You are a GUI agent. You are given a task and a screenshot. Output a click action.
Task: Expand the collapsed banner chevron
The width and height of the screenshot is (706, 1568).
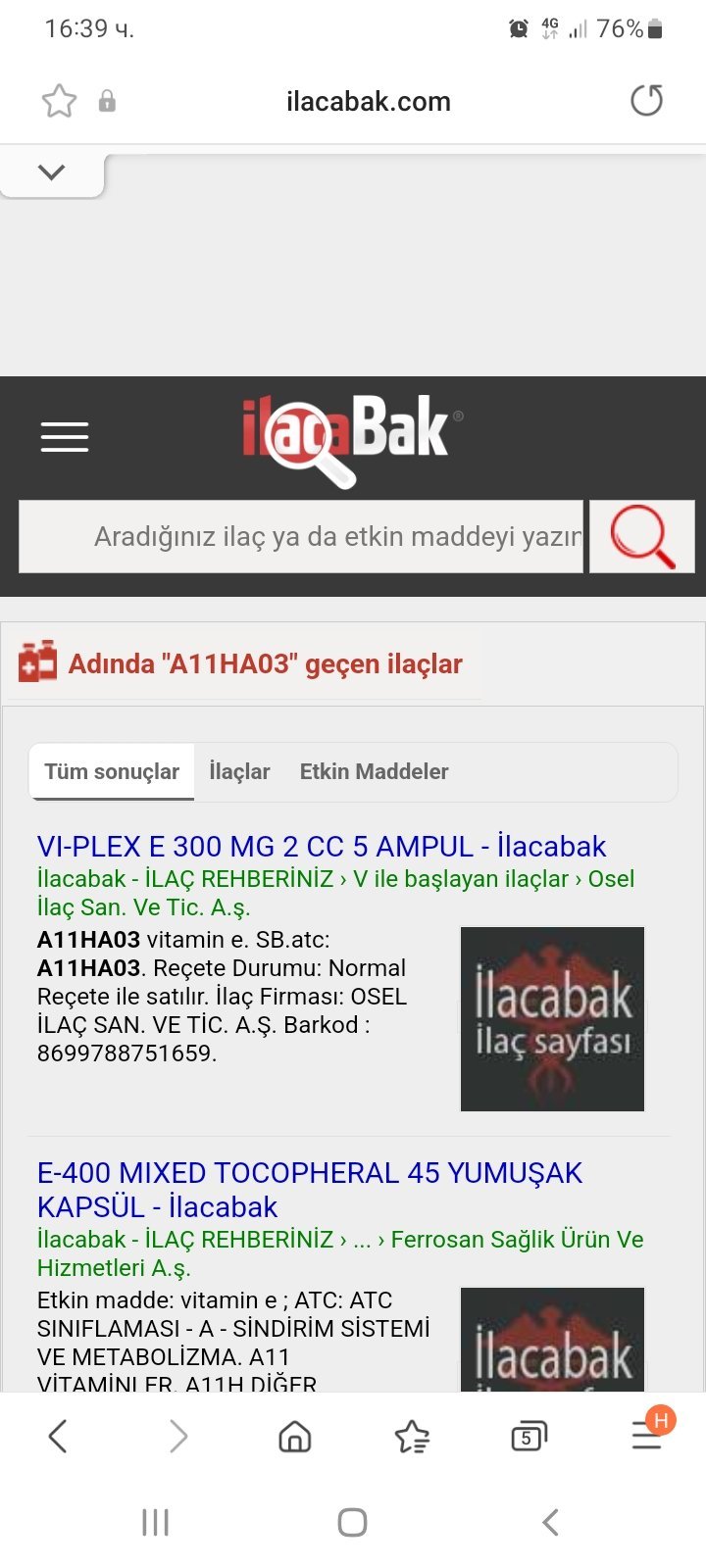(52, 172)
